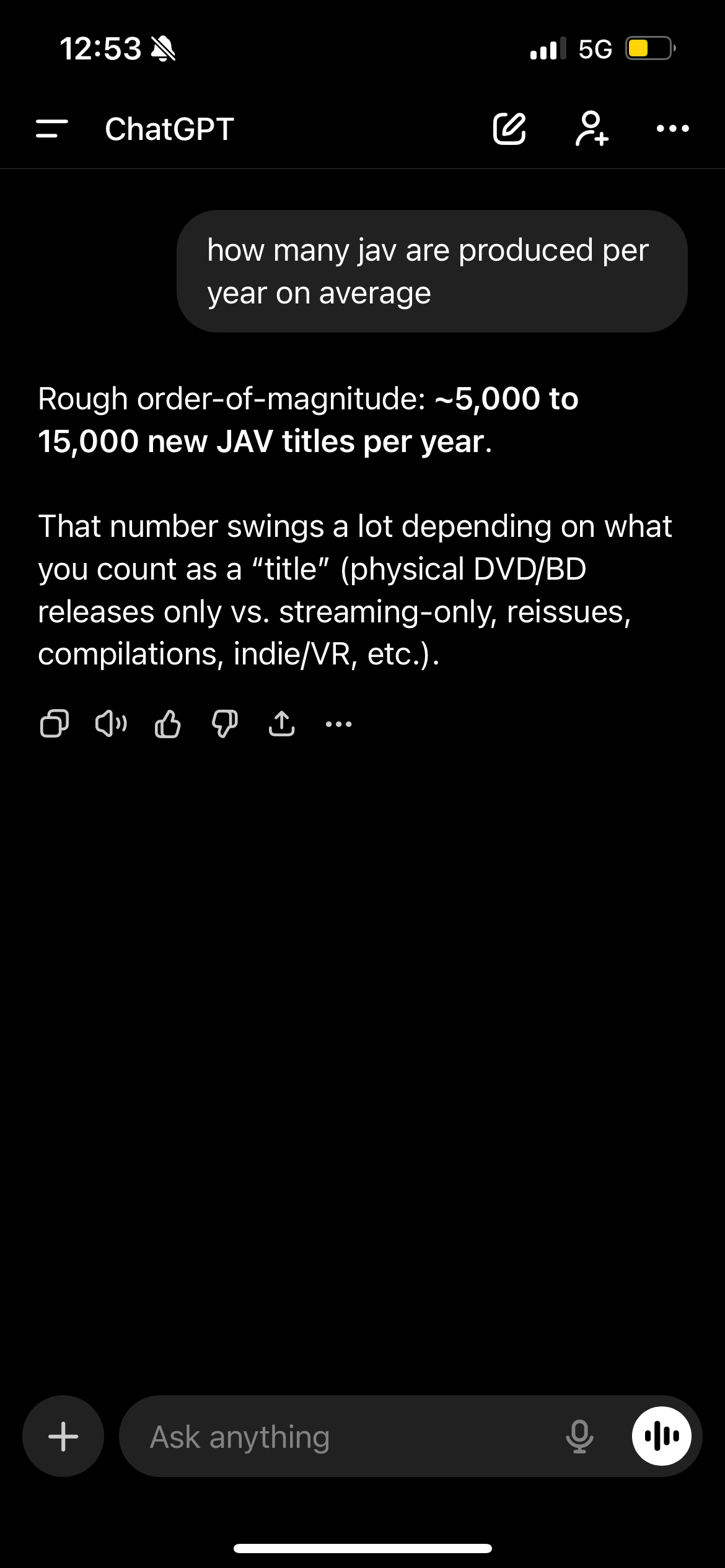Give the response a thumbs up

[167, 723]
